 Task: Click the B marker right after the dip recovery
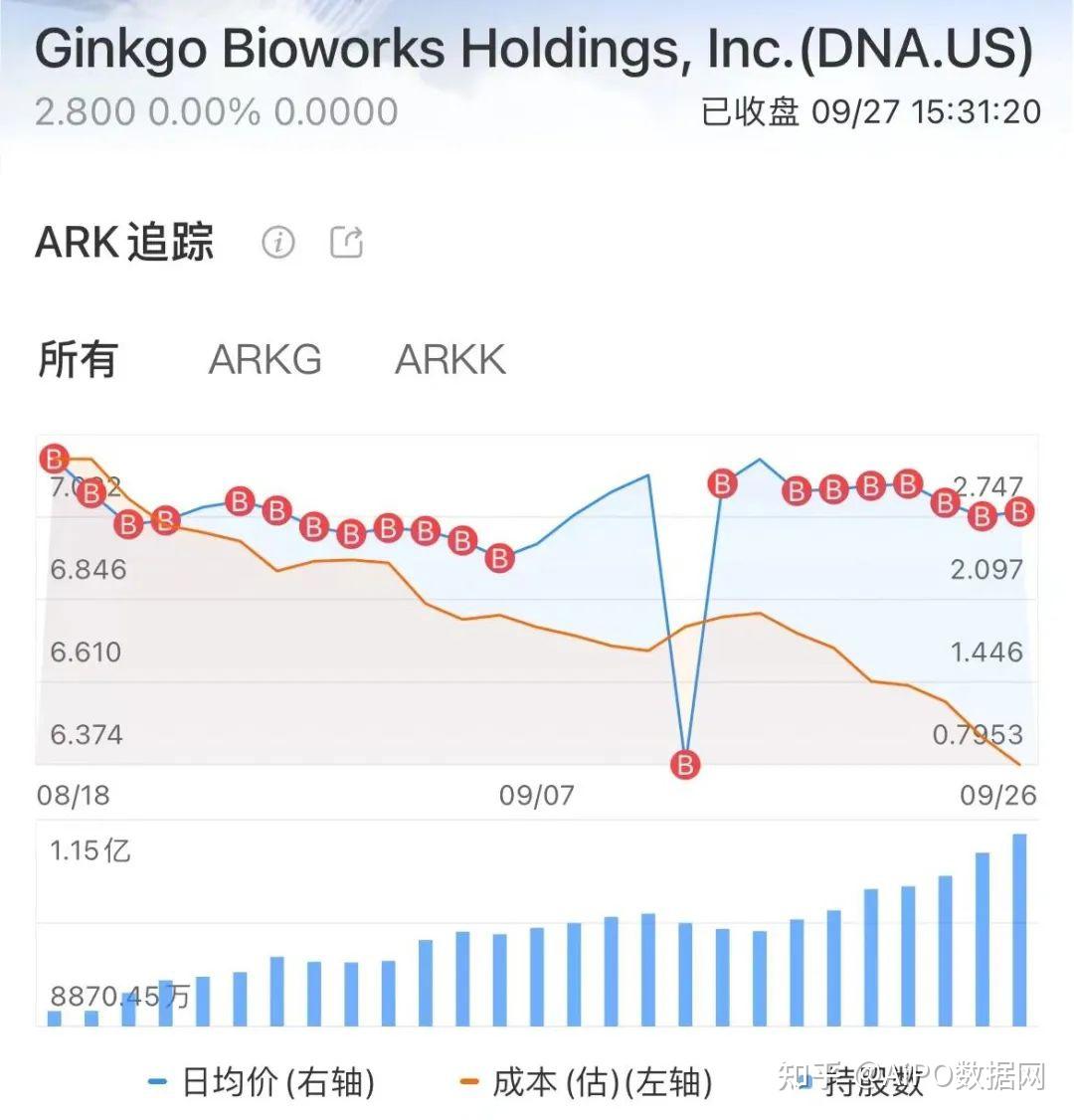pyautogui.click(x=723, y=485)
